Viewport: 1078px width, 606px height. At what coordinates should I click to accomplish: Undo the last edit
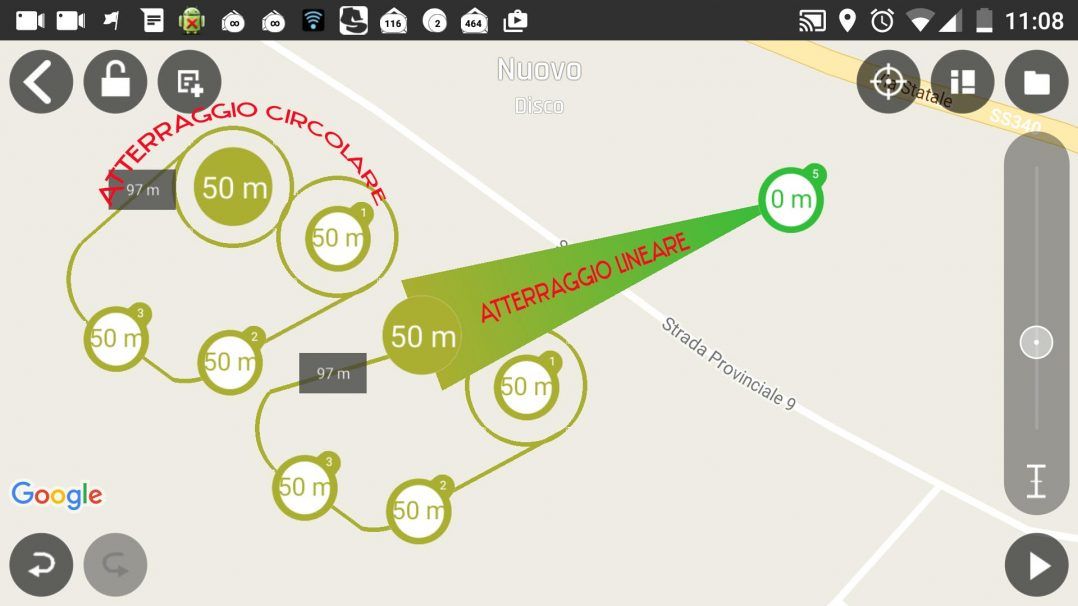(x=41, y=566)
